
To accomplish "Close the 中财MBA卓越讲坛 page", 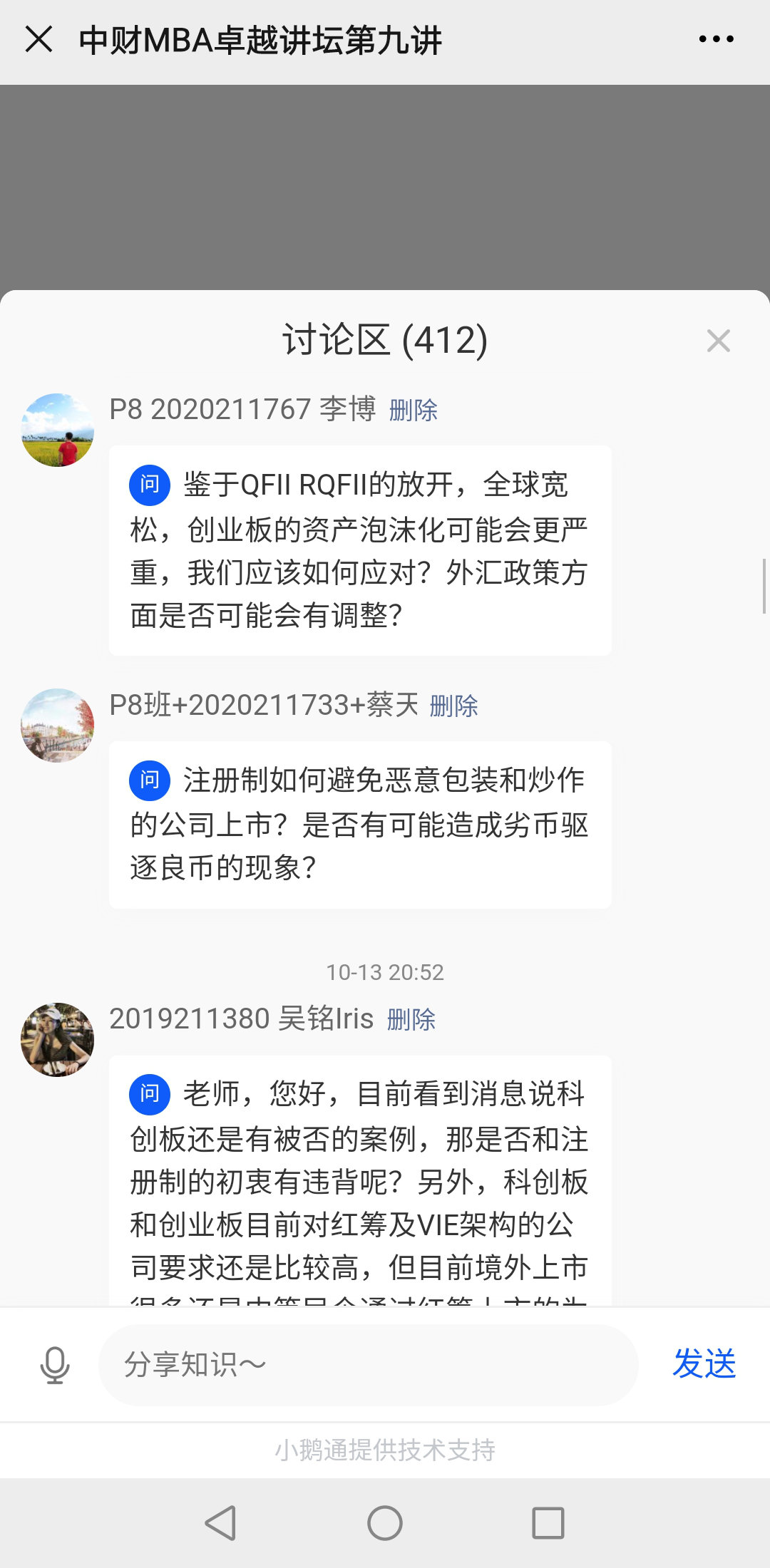I will pyautogui.click(x=38, y=39).
